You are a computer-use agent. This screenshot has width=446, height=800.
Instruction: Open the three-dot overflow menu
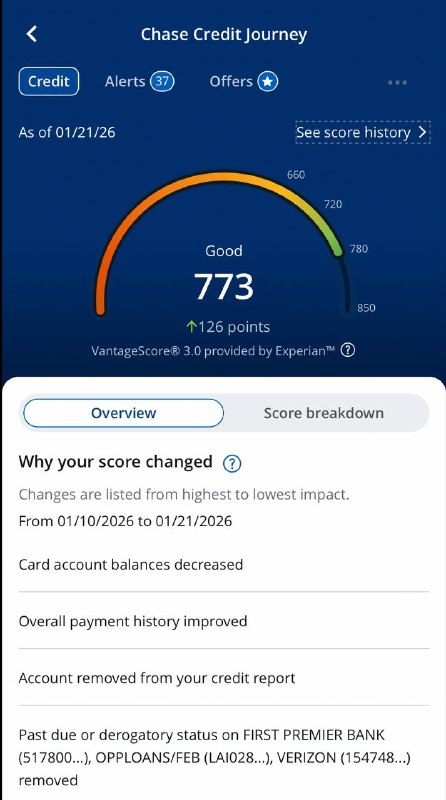[x=397, y=82]
